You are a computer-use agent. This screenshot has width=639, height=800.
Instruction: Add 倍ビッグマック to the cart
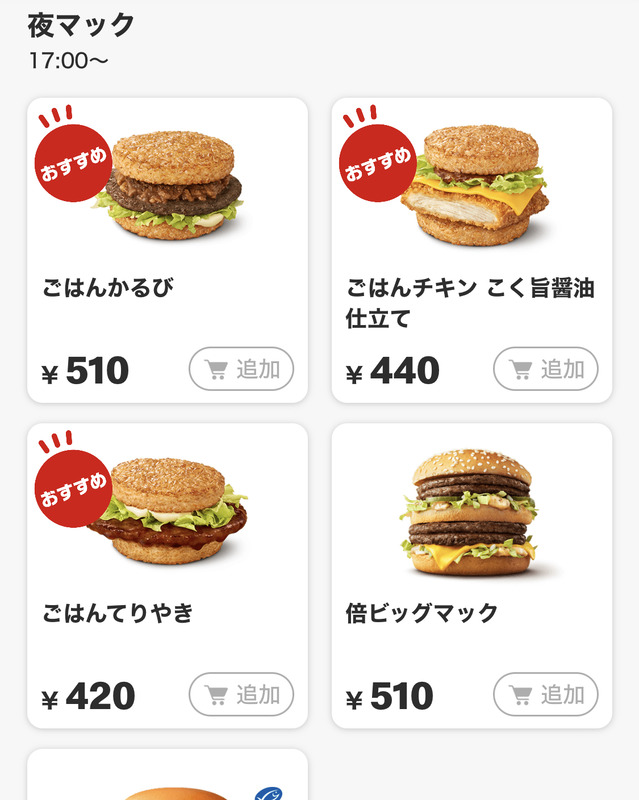(546, 694)
